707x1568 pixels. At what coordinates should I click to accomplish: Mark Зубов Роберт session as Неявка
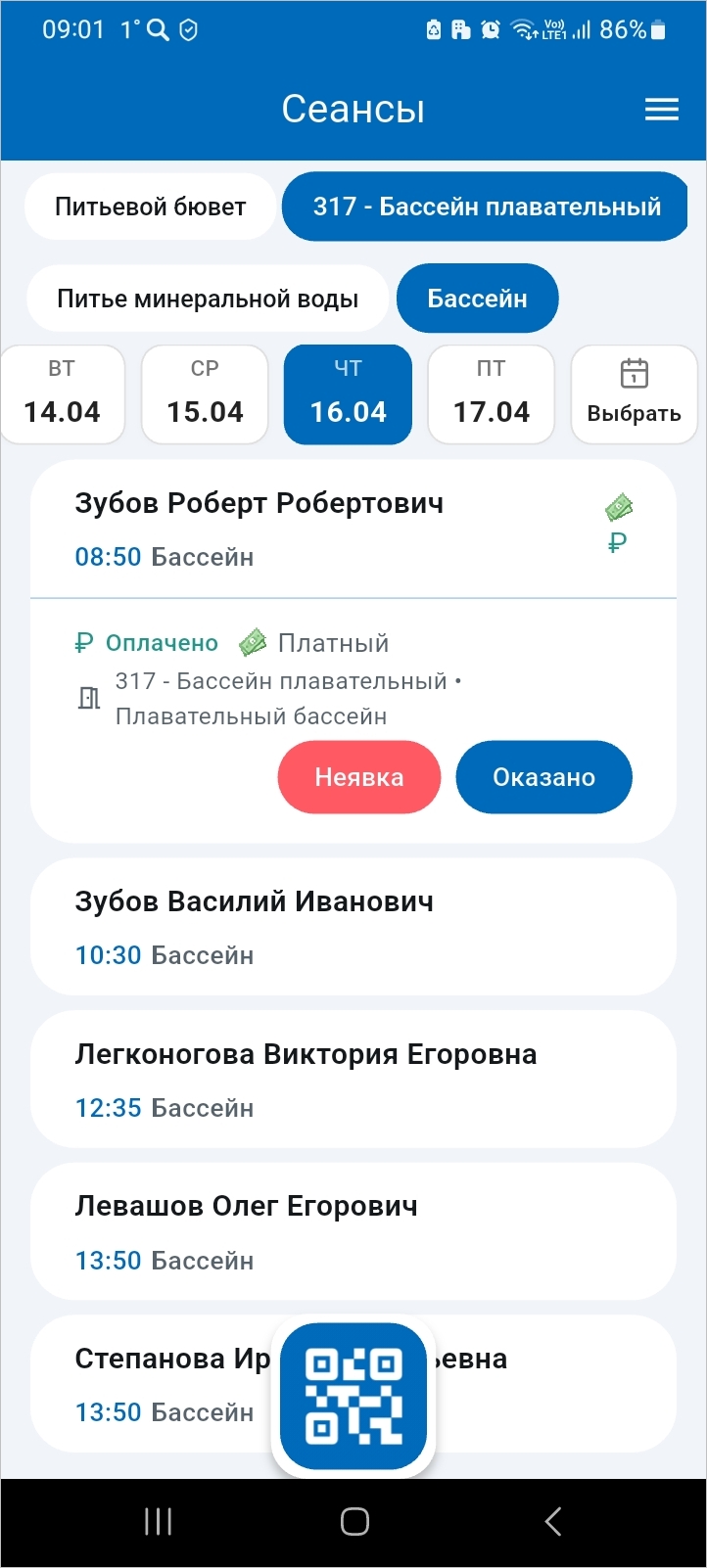358,777
